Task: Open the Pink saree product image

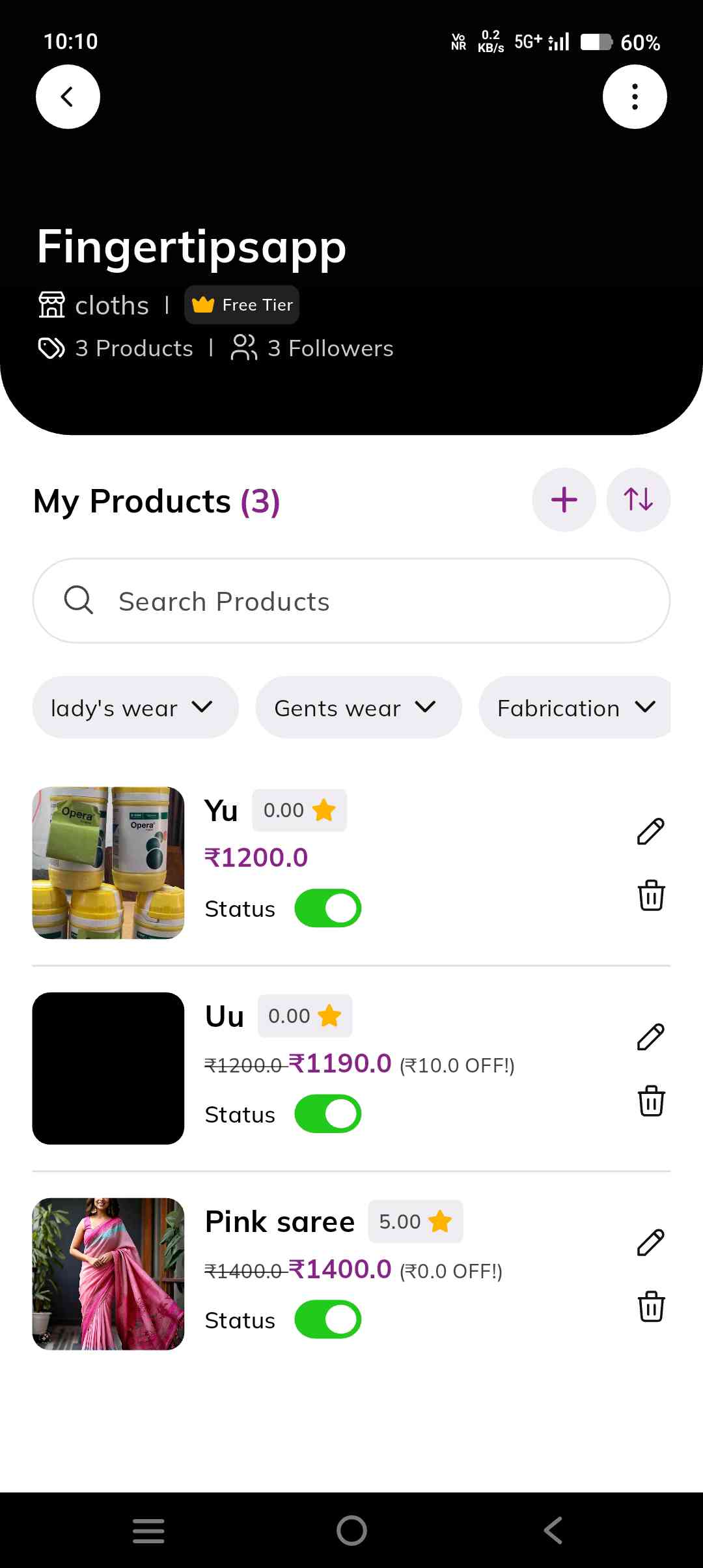Action: pyautogui.click(x=108, y=1274)
